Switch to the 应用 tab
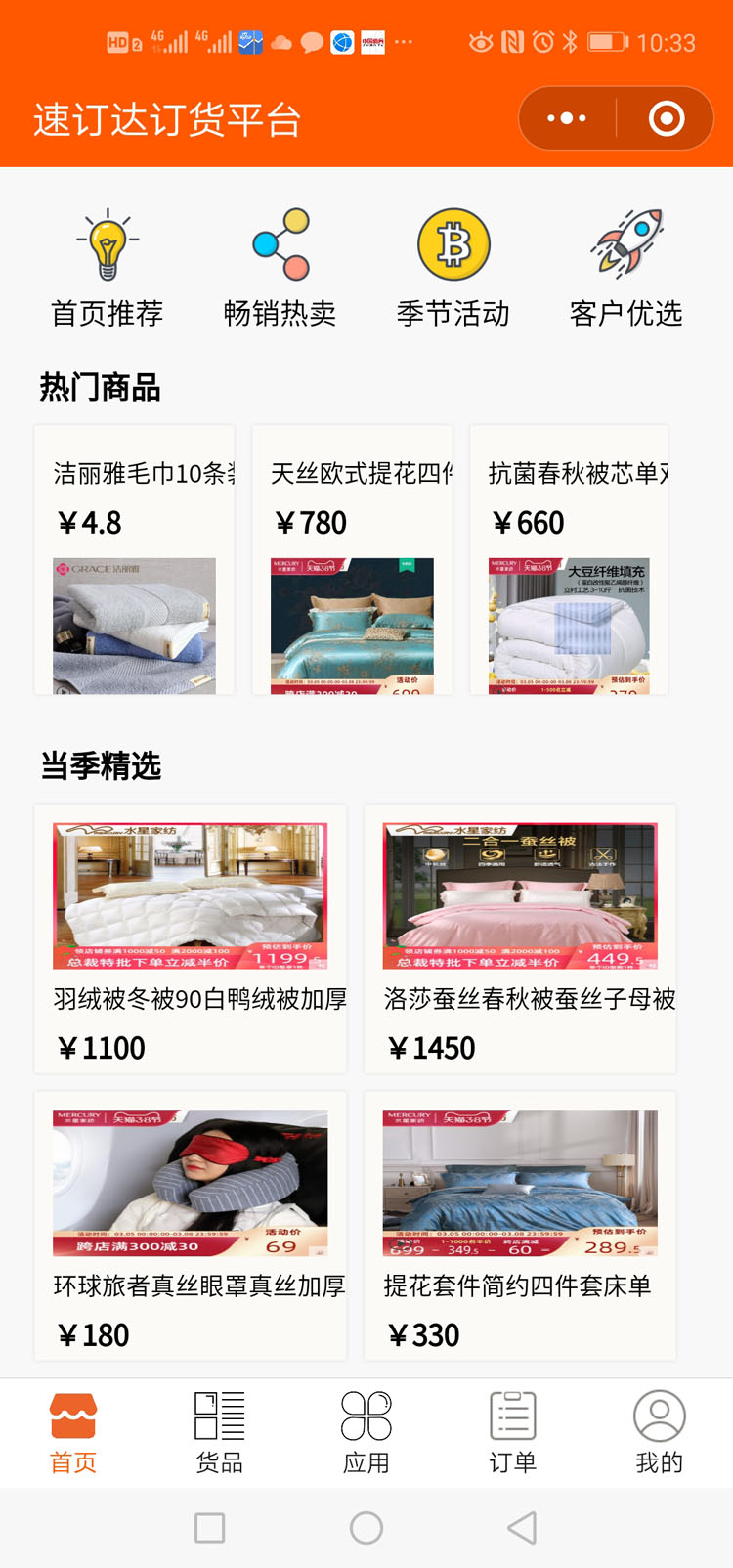This screenshot has height=1568, width=733. 366,1433
